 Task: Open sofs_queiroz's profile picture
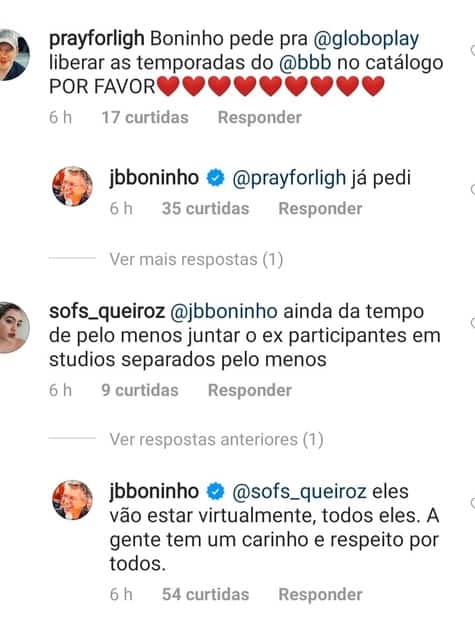(x=12, y=327)
